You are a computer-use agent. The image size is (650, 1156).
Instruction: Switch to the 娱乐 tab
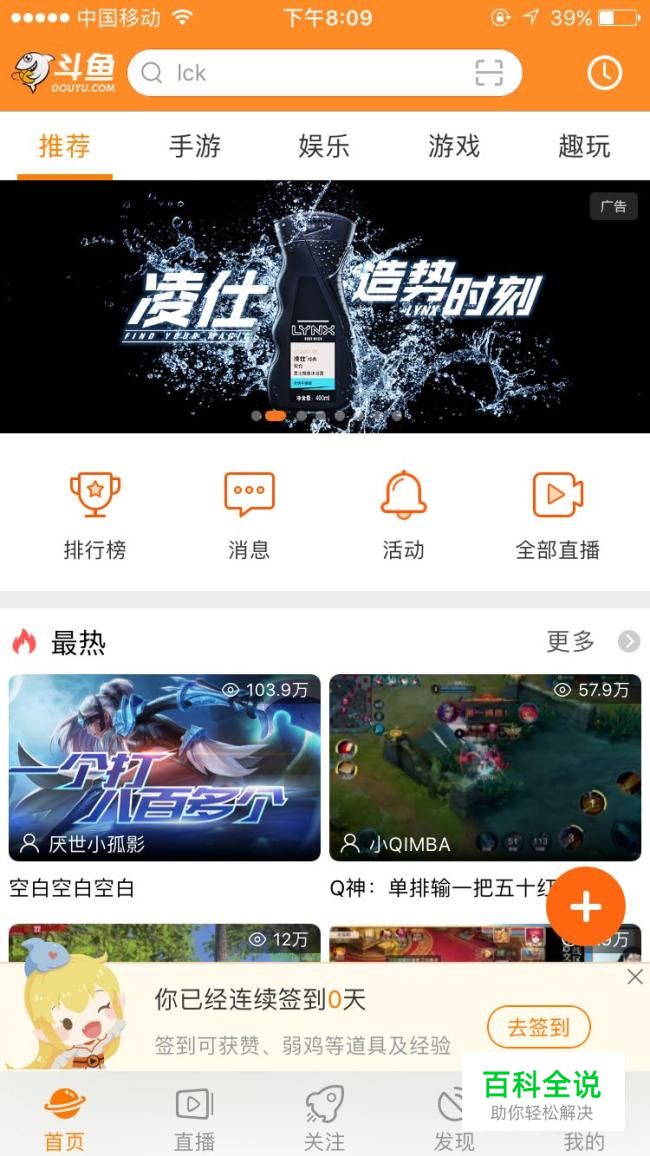tap(324, 147)
